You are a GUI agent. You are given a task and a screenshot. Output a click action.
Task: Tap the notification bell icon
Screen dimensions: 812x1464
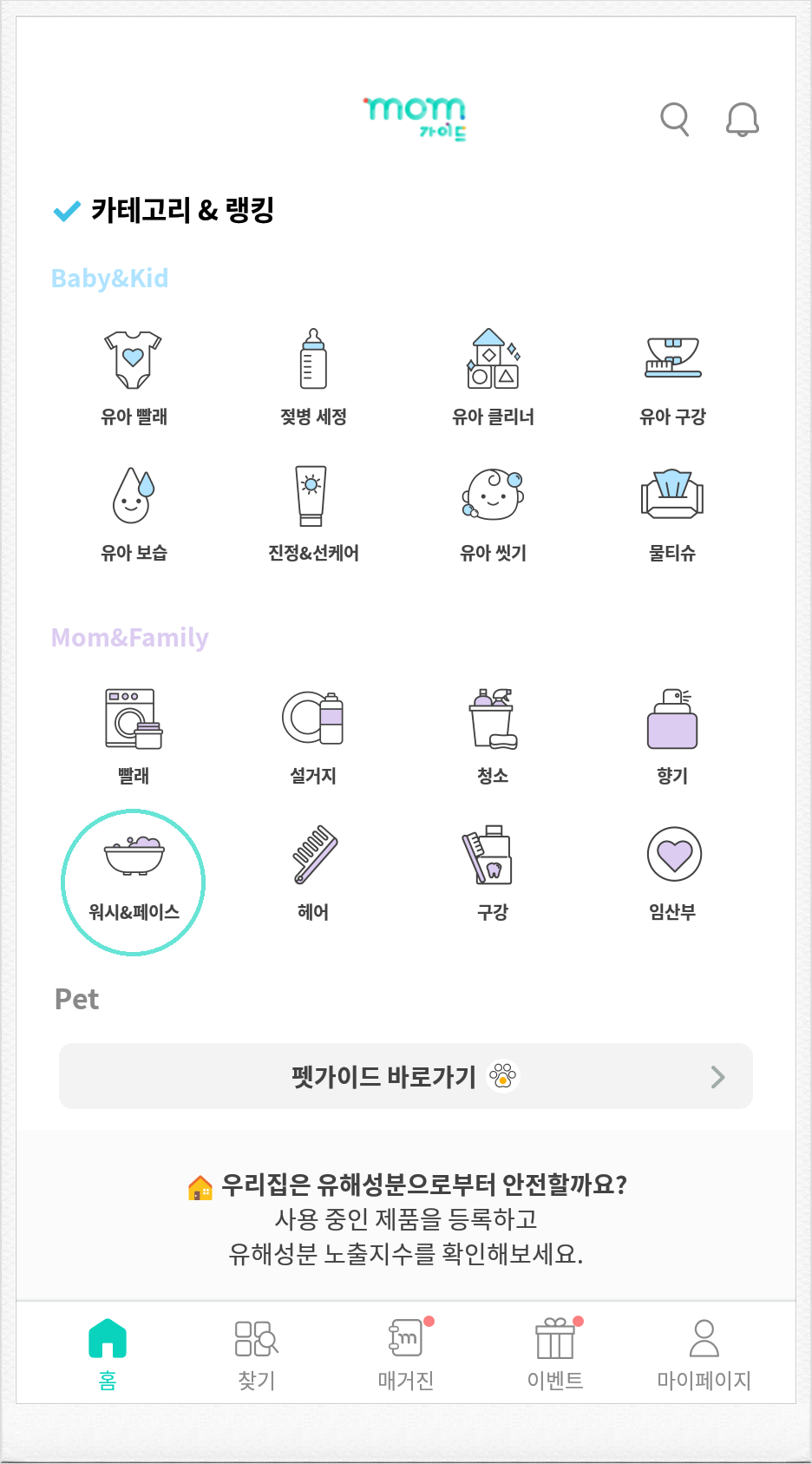[742, 121]
